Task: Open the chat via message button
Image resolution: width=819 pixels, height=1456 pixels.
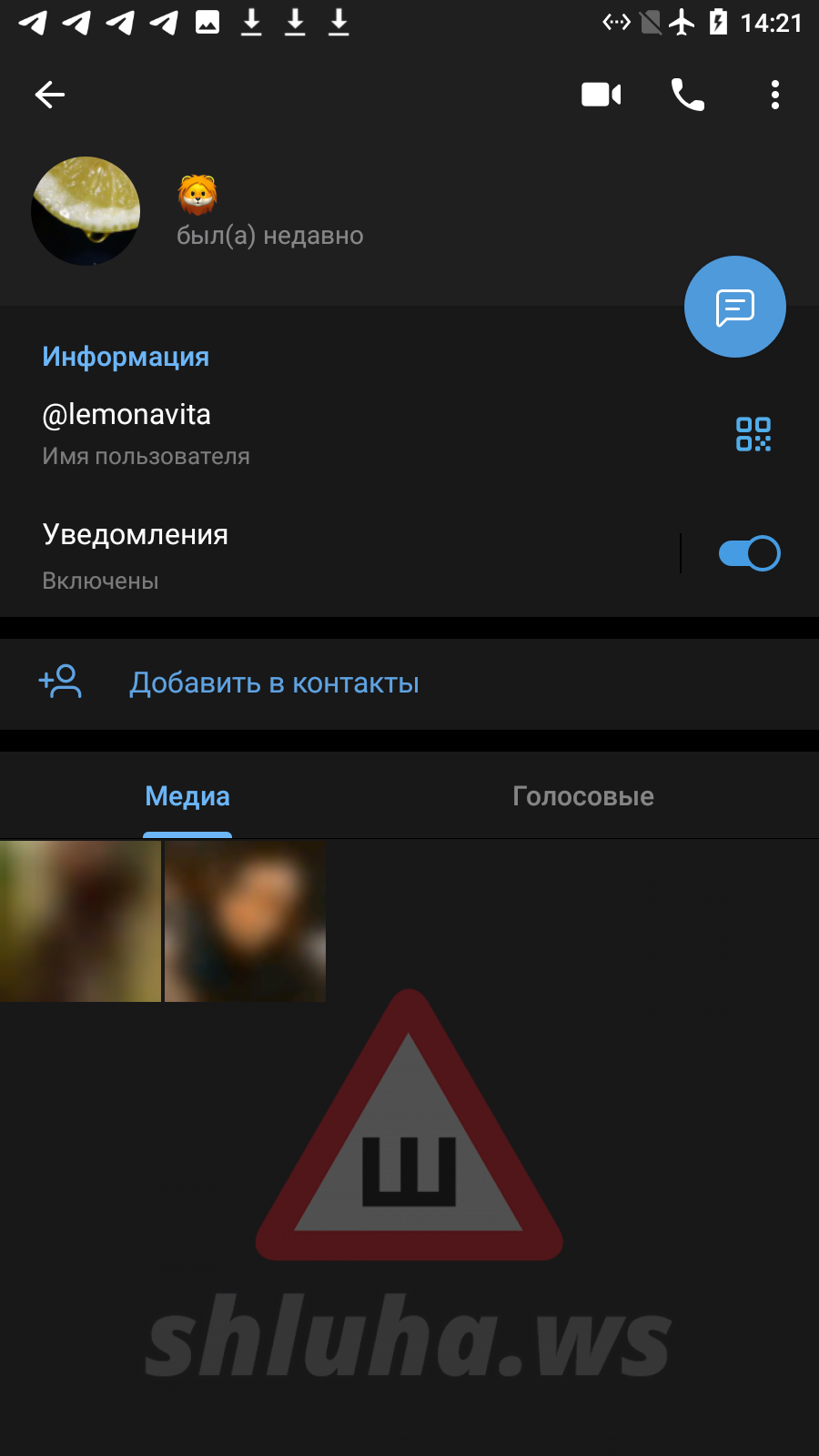Action: coord(734,307)
